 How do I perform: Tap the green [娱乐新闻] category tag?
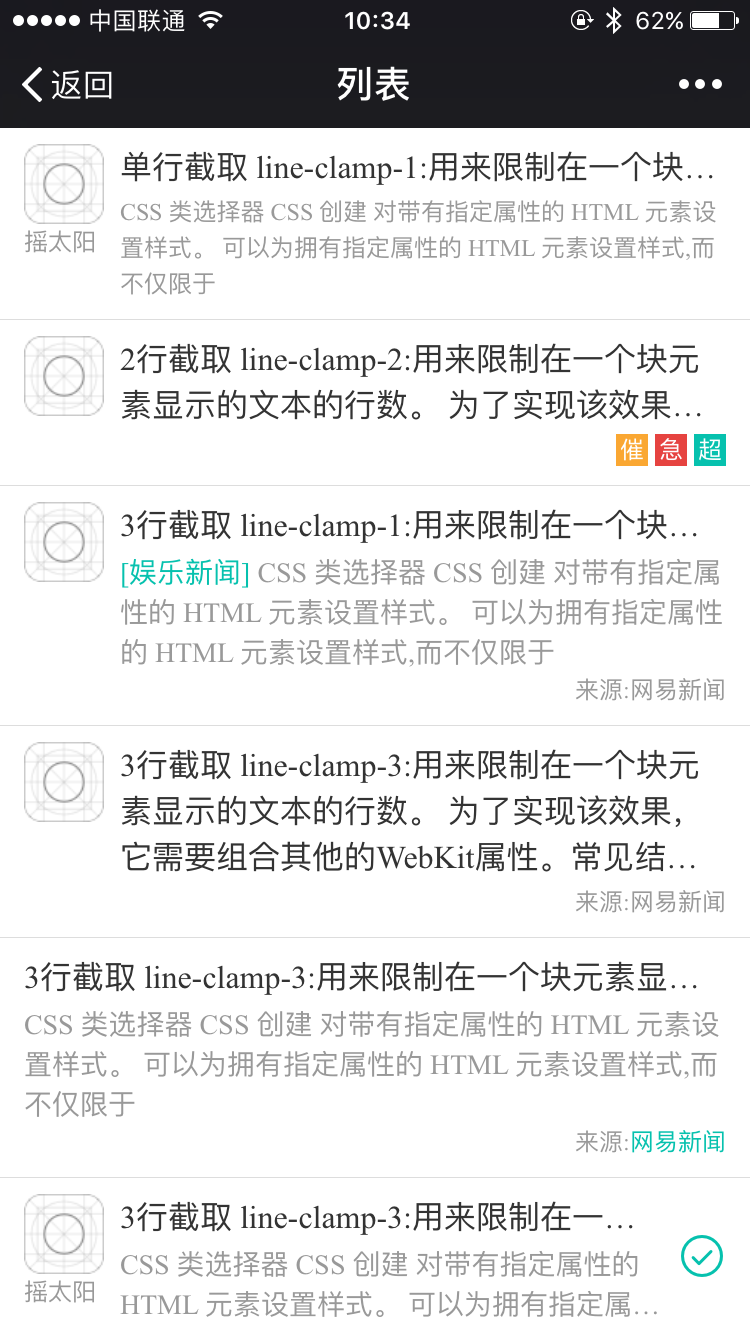click(185, 573)
